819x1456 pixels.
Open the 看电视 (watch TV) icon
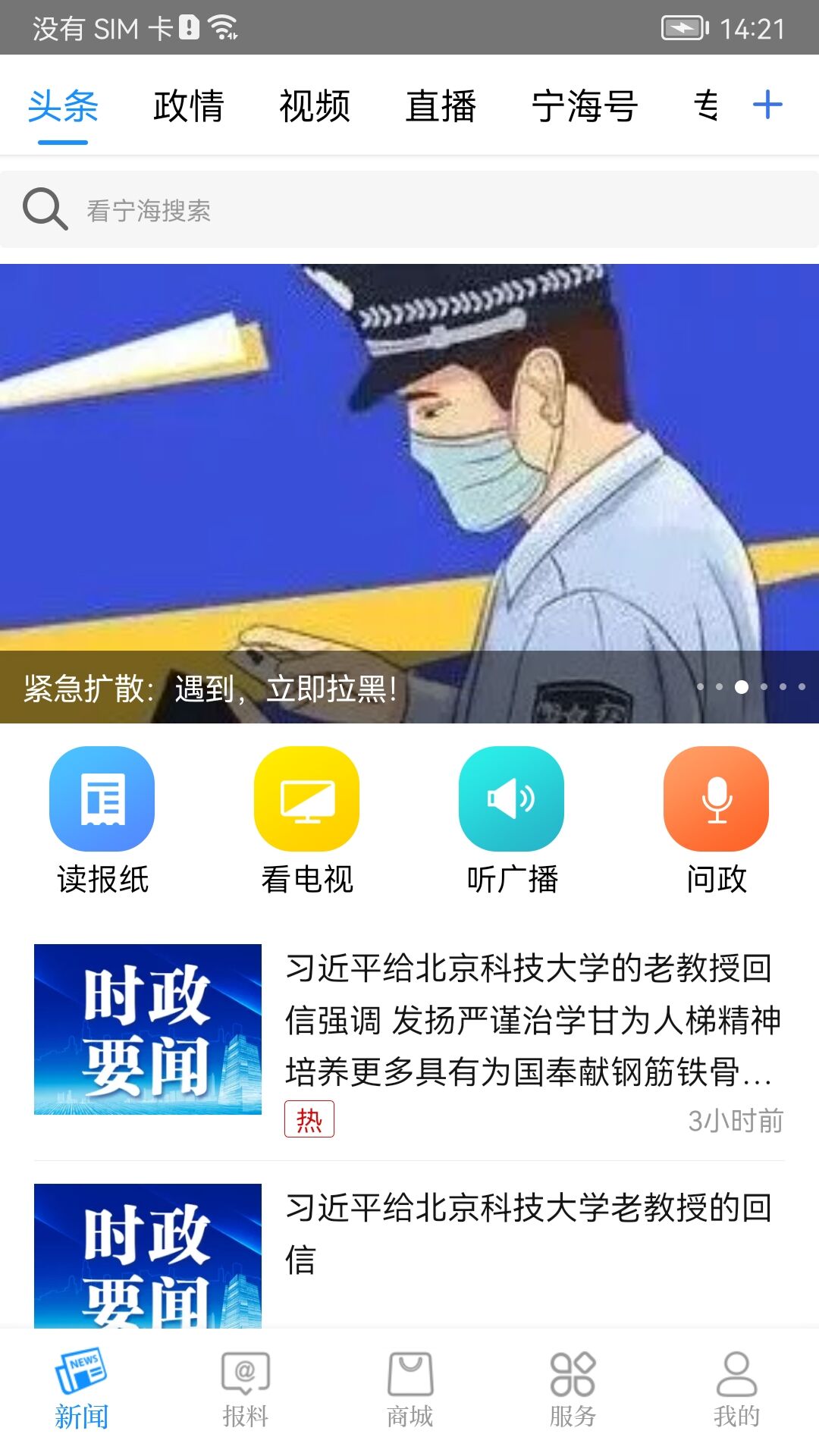pos(306,799)
